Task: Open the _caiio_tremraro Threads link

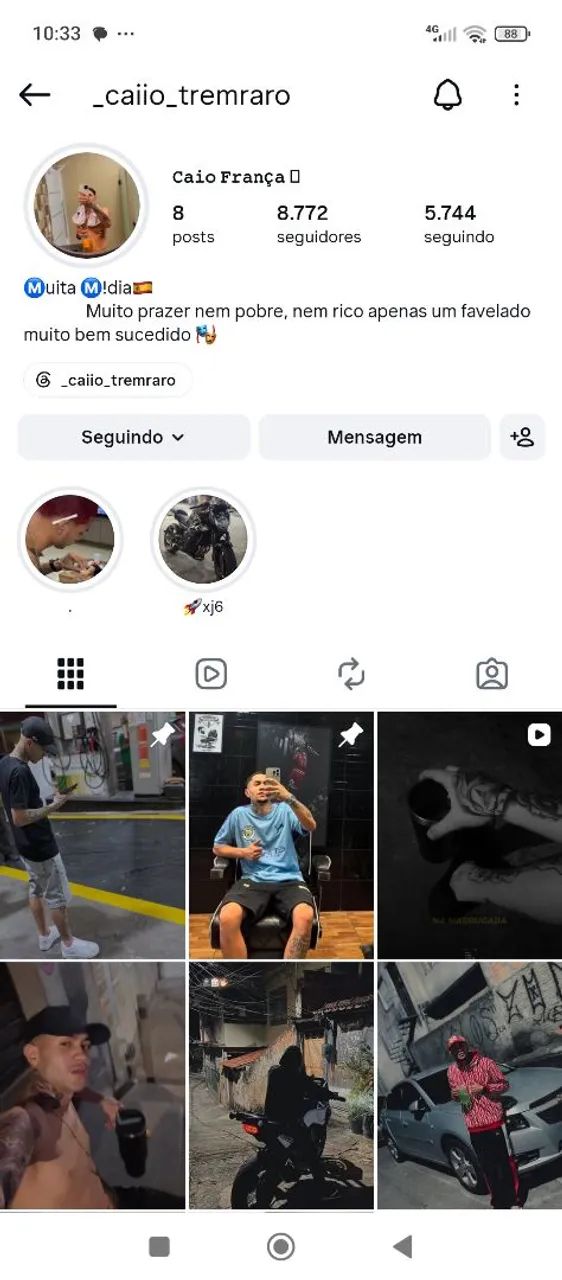Action: click(x=106, y=380)
